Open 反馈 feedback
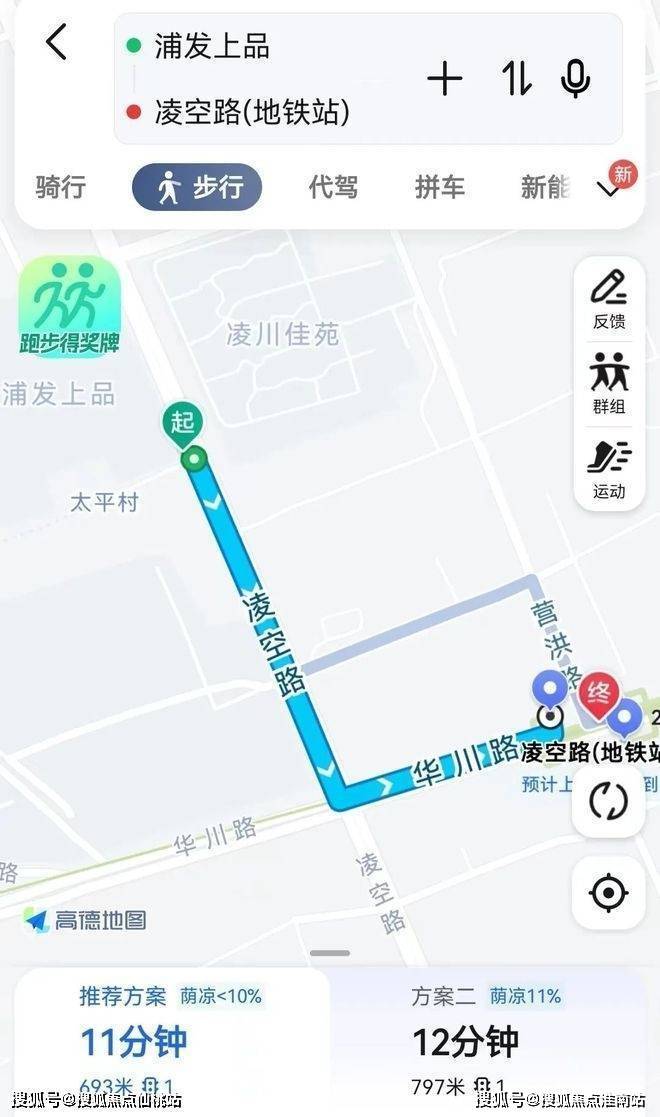The image size is (660, 1117). [609, 299]
